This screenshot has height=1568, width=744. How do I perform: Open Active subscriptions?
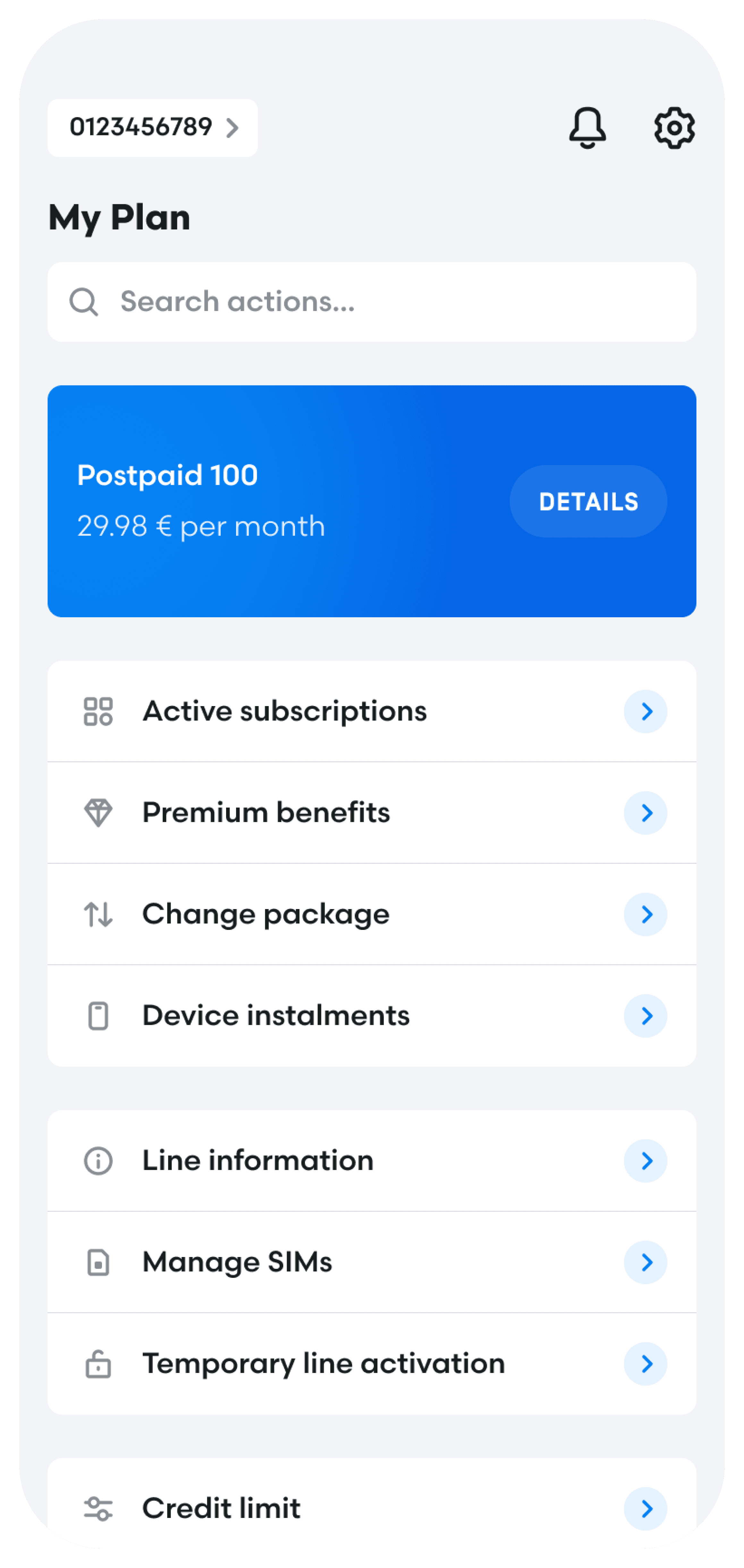click(371, 712)
